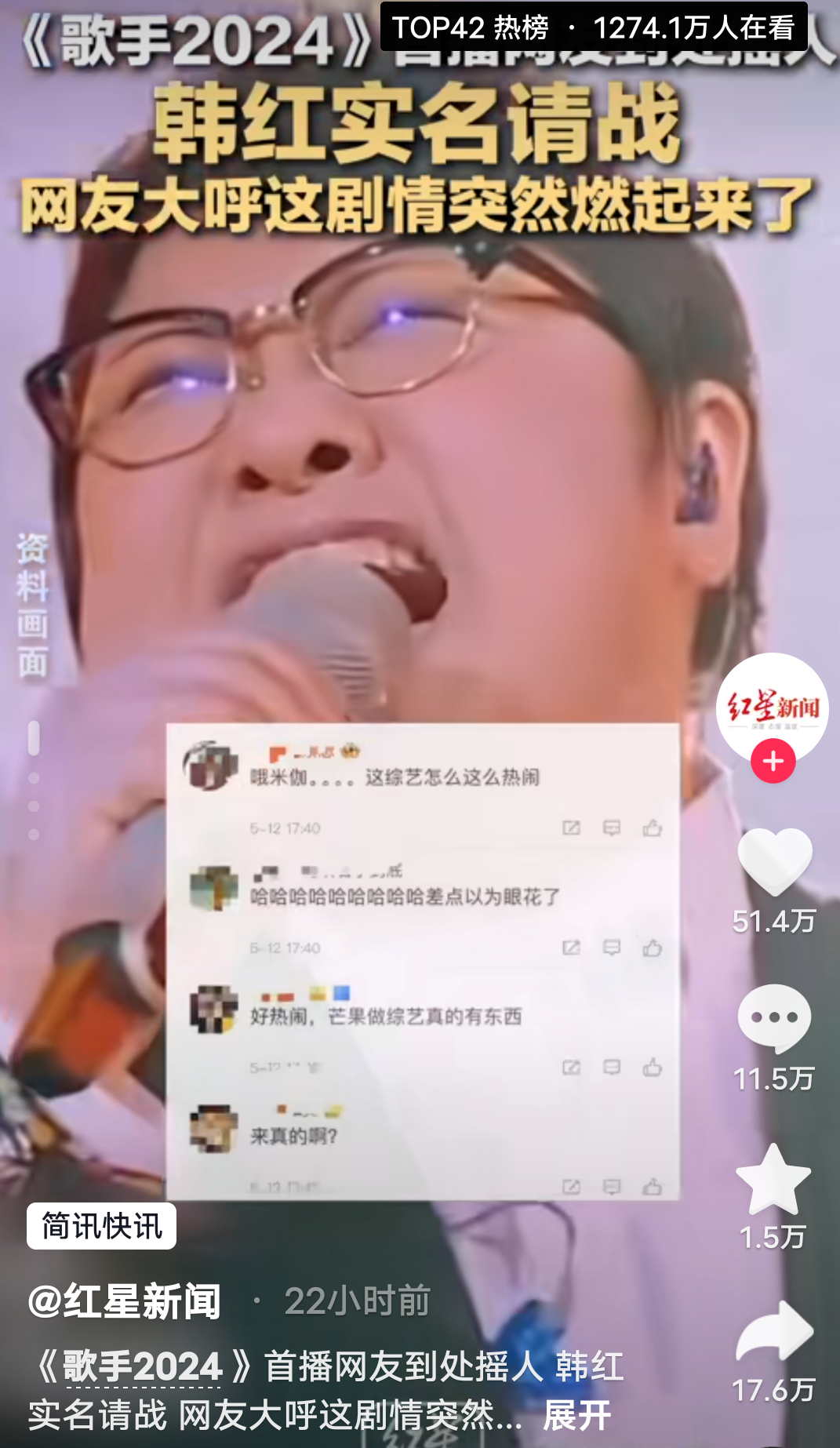The image size is (840, 1448).
Task: Open the TOP42 hot list banner
Action: [x=593, y=28]
